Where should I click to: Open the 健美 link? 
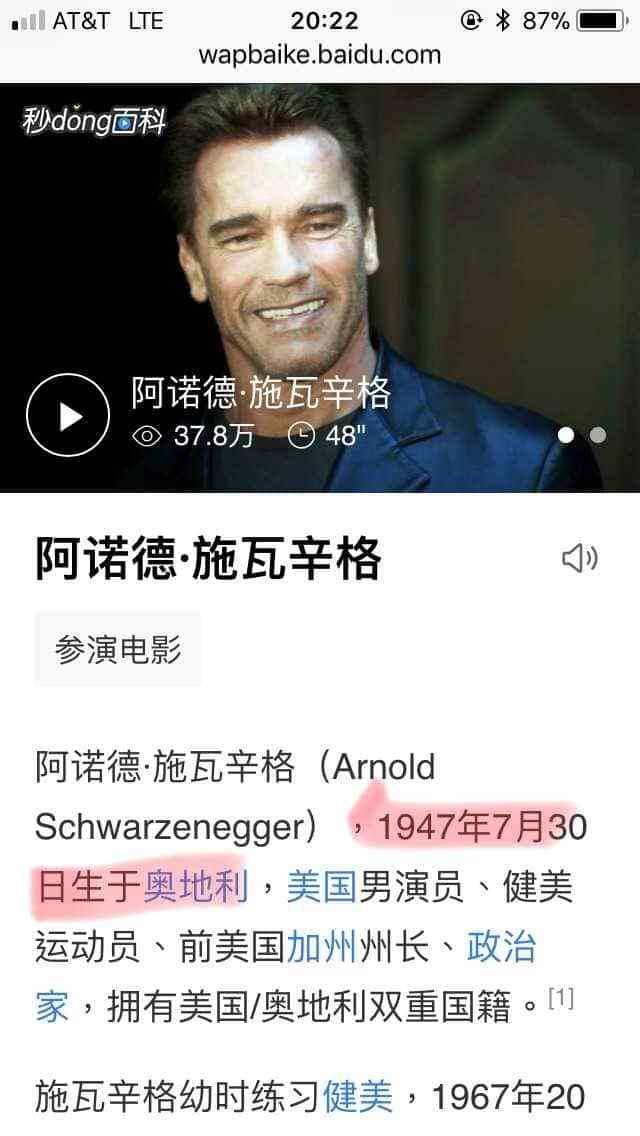coord(357,1097)
